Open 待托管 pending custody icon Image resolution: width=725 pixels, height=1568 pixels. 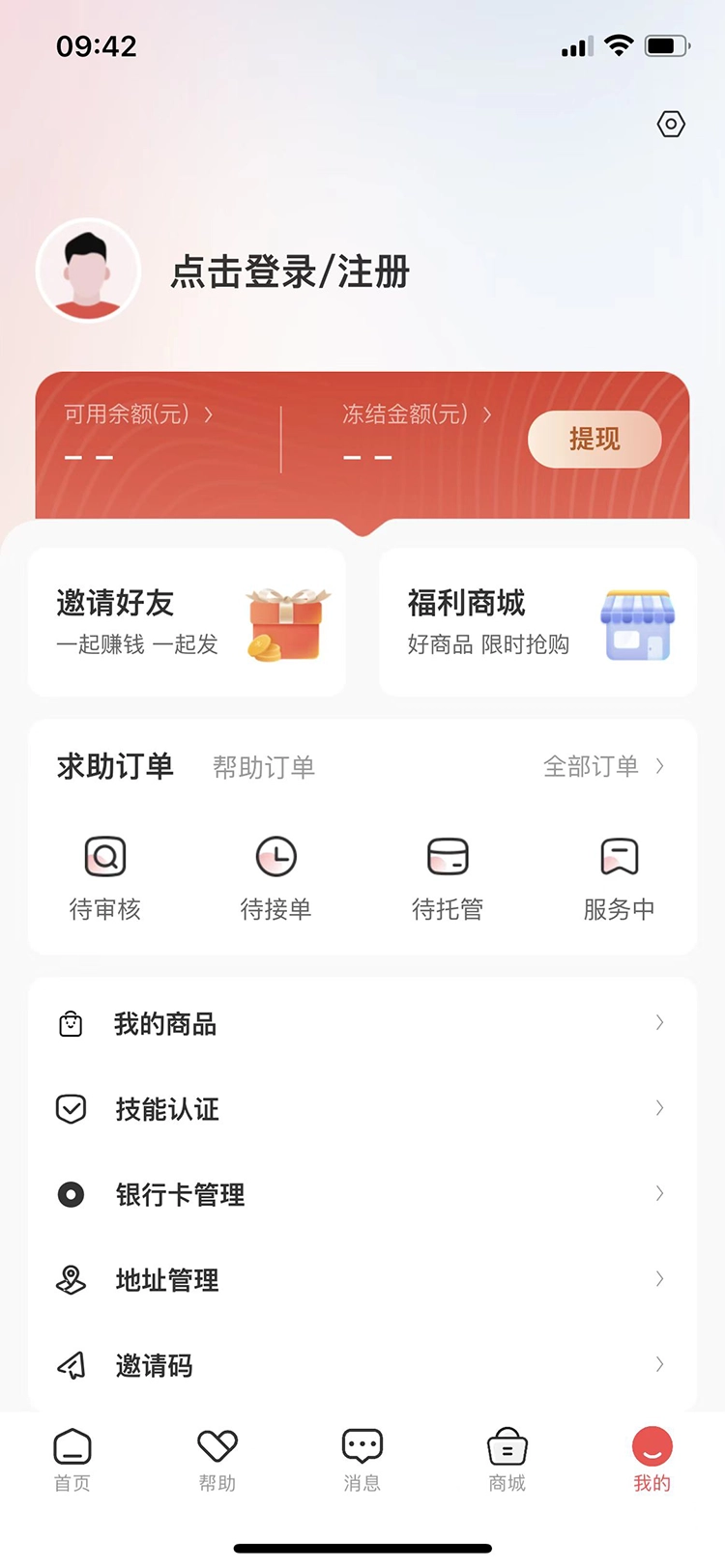pyautogui.click(x=448, y=856)
